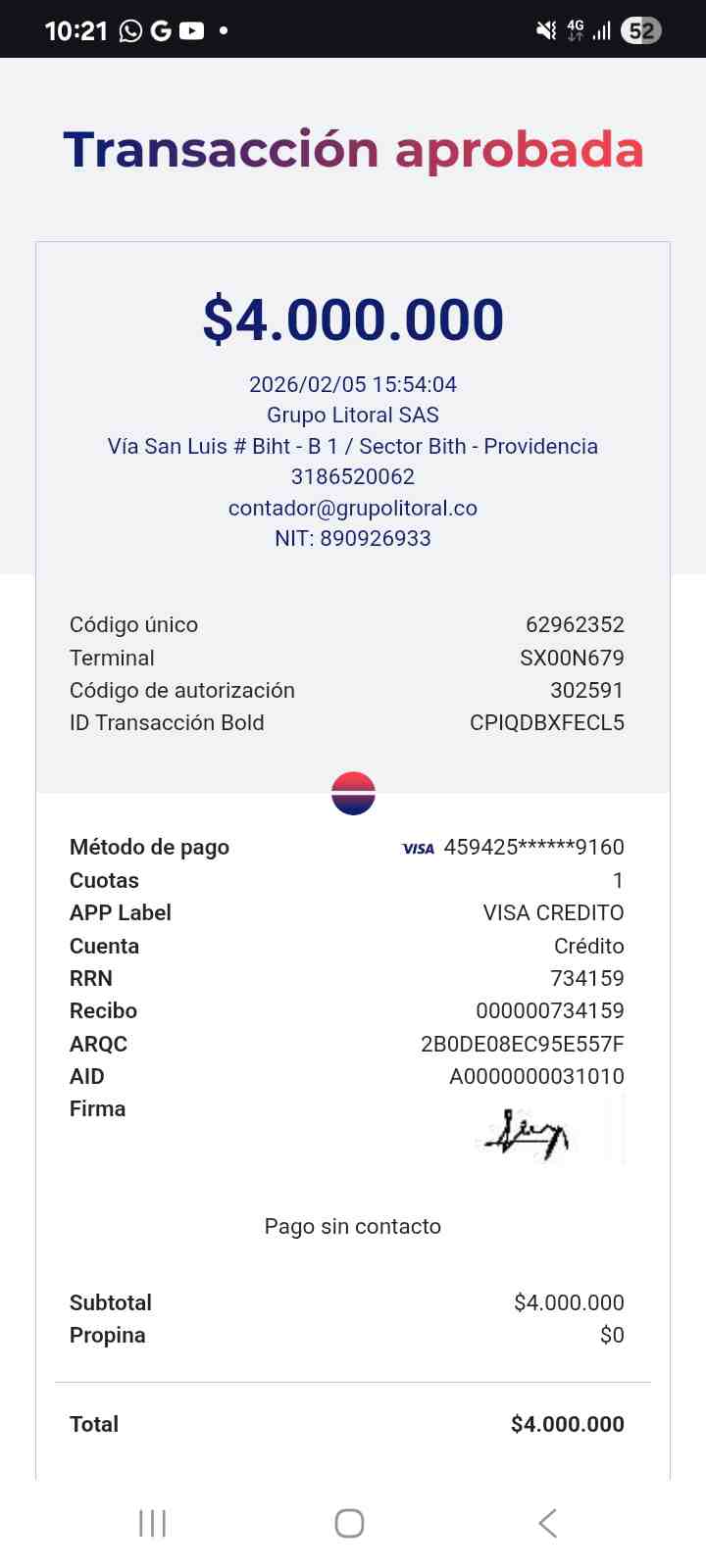Return to the home screen
Image resolution: width=706 pixels, height=1568 pixels.
click(350, 1523)
